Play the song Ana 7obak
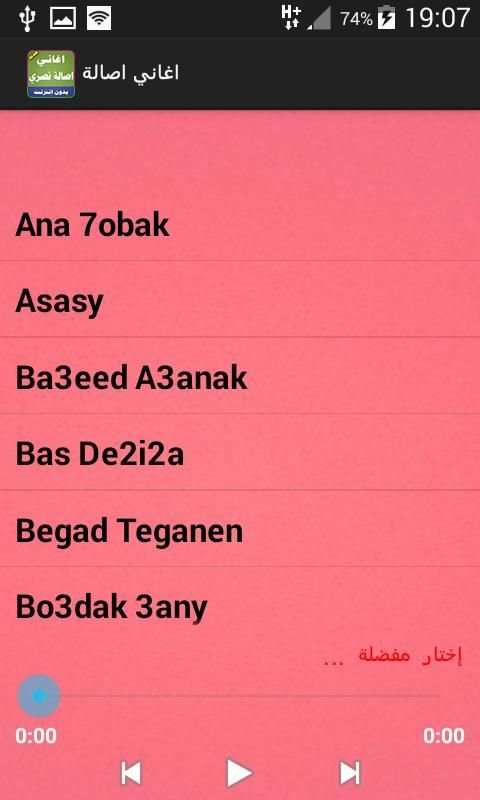 click(240, 224)
